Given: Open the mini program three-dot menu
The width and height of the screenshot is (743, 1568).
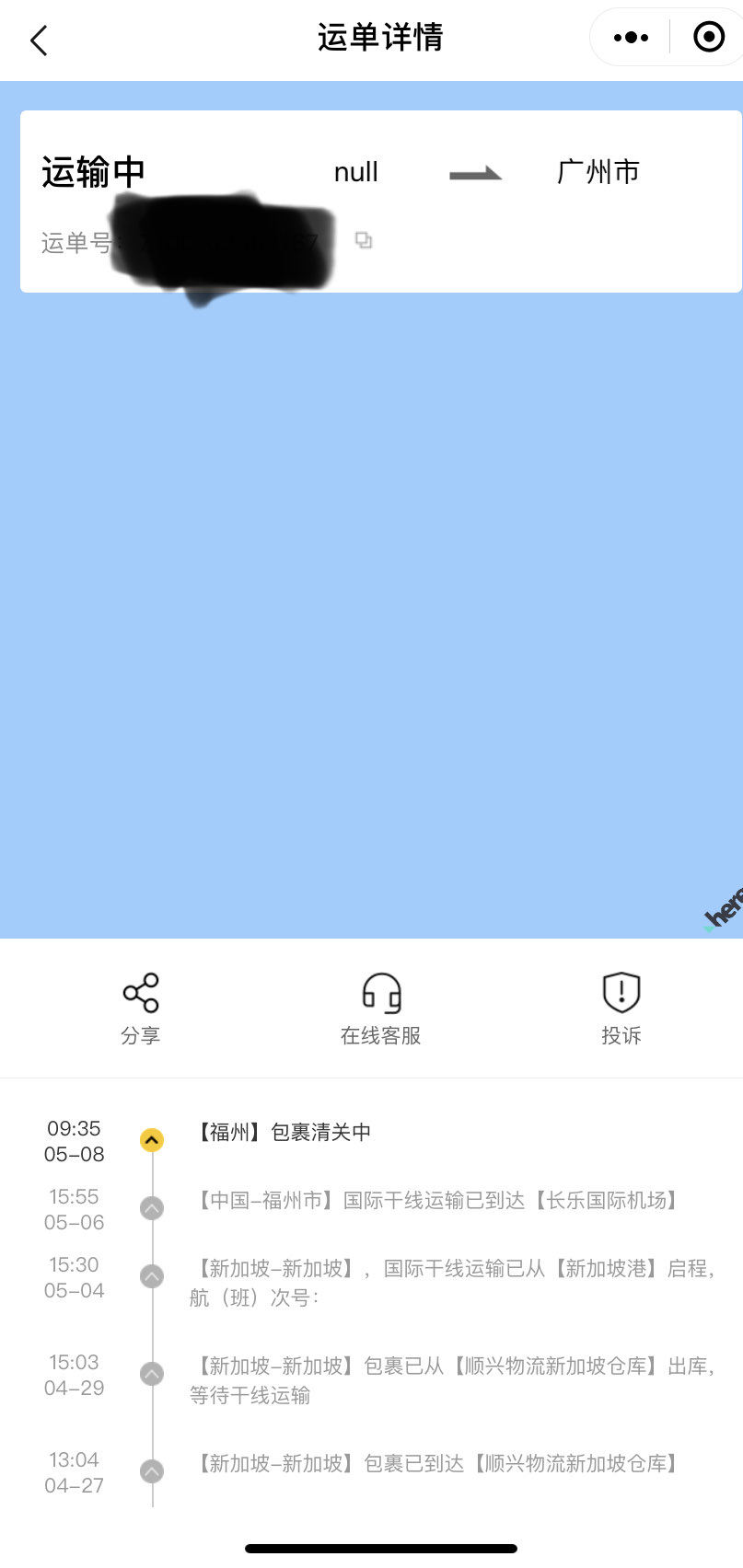Looking at the screenshot, I should pos(631,38).
